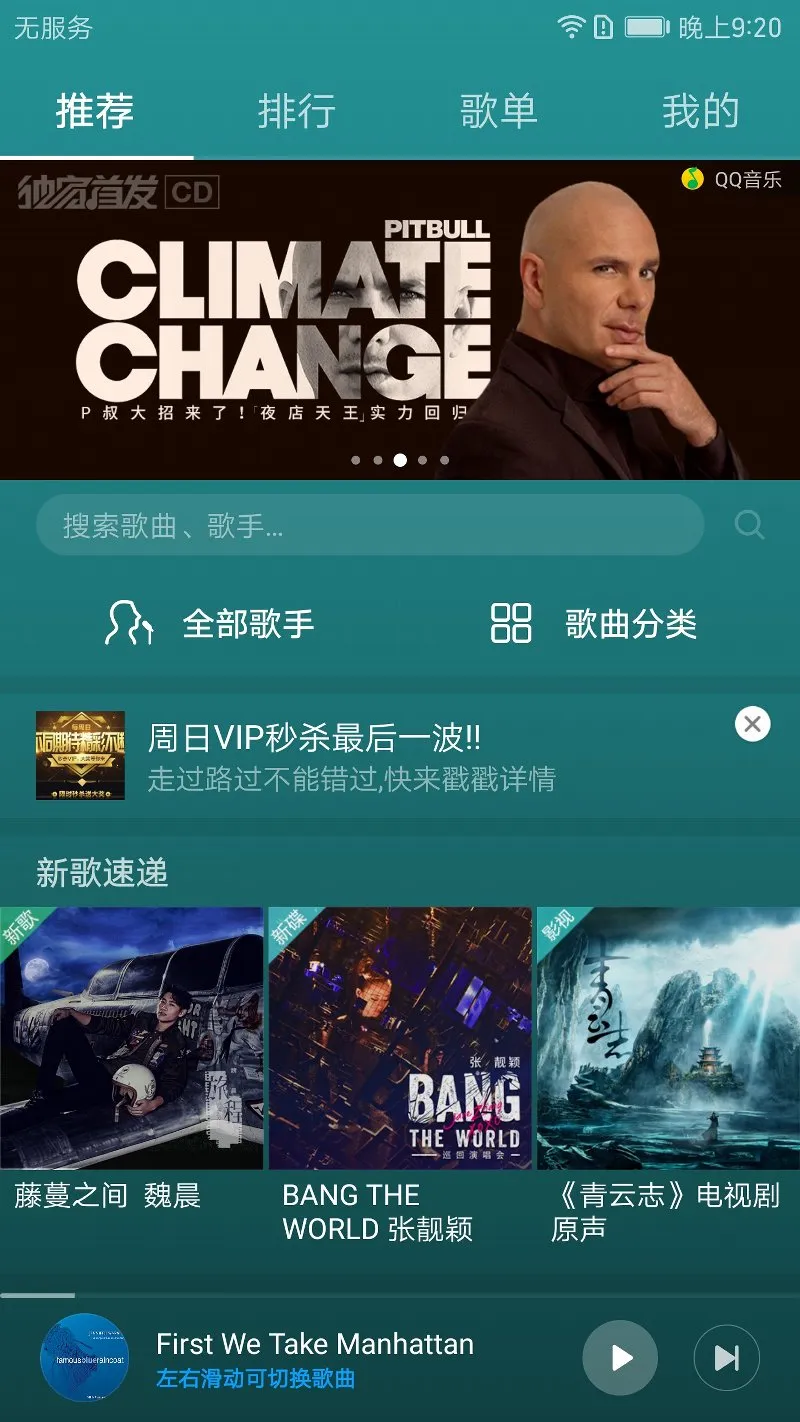Open the 藤蔓之间 魏晨 album
The width and height of the screenshot is (800, 1422).
[131, 1057]
